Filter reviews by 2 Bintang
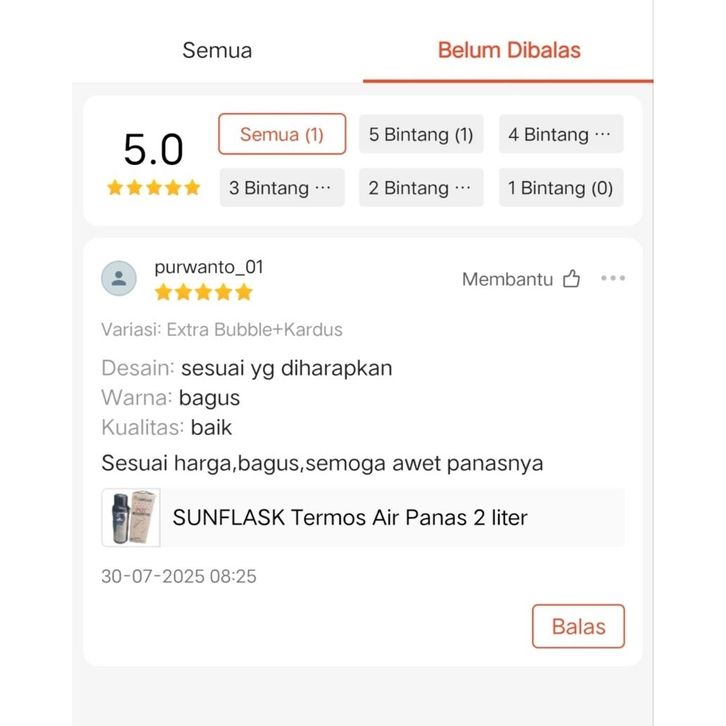This screenshot has height=726, width=726. coord(421,187)
